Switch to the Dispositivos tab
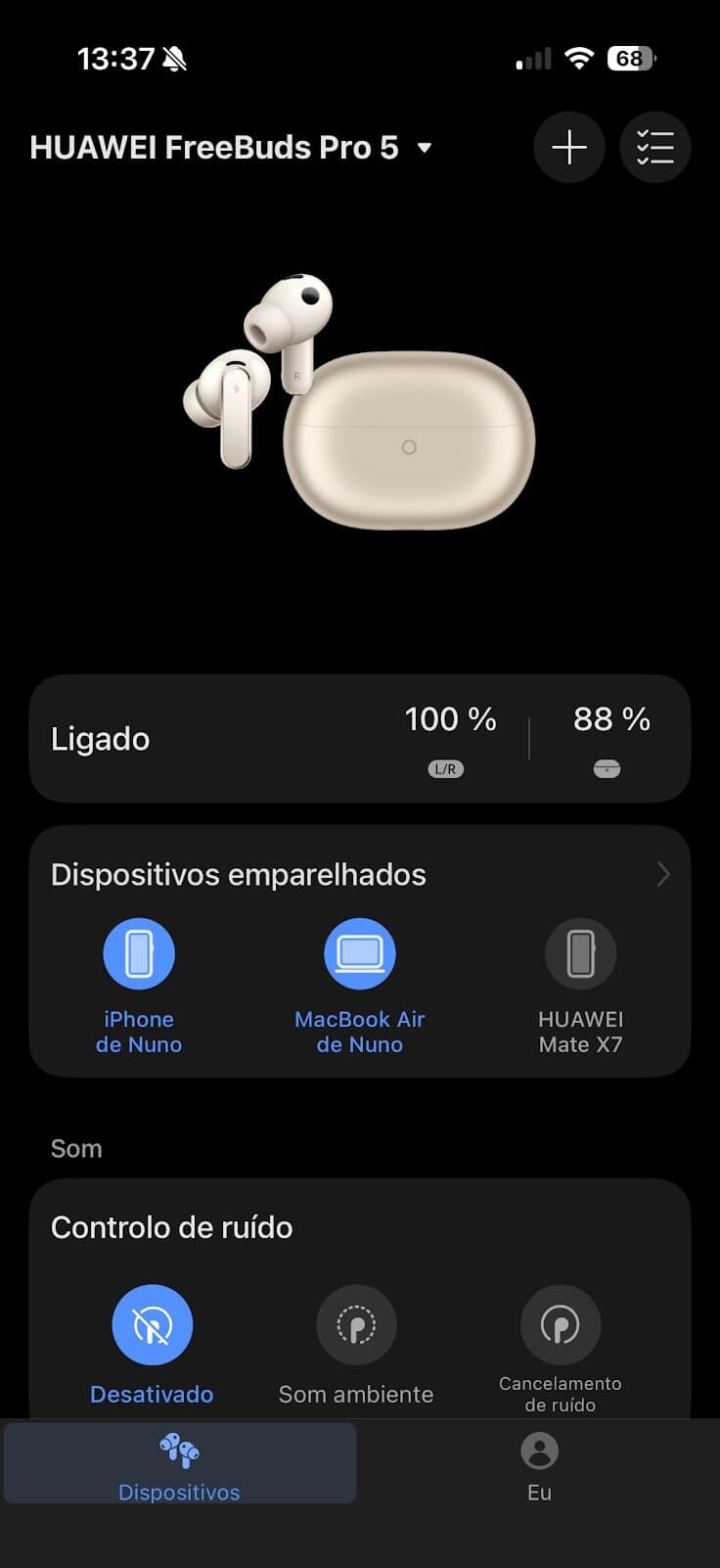 [180, 1464]
